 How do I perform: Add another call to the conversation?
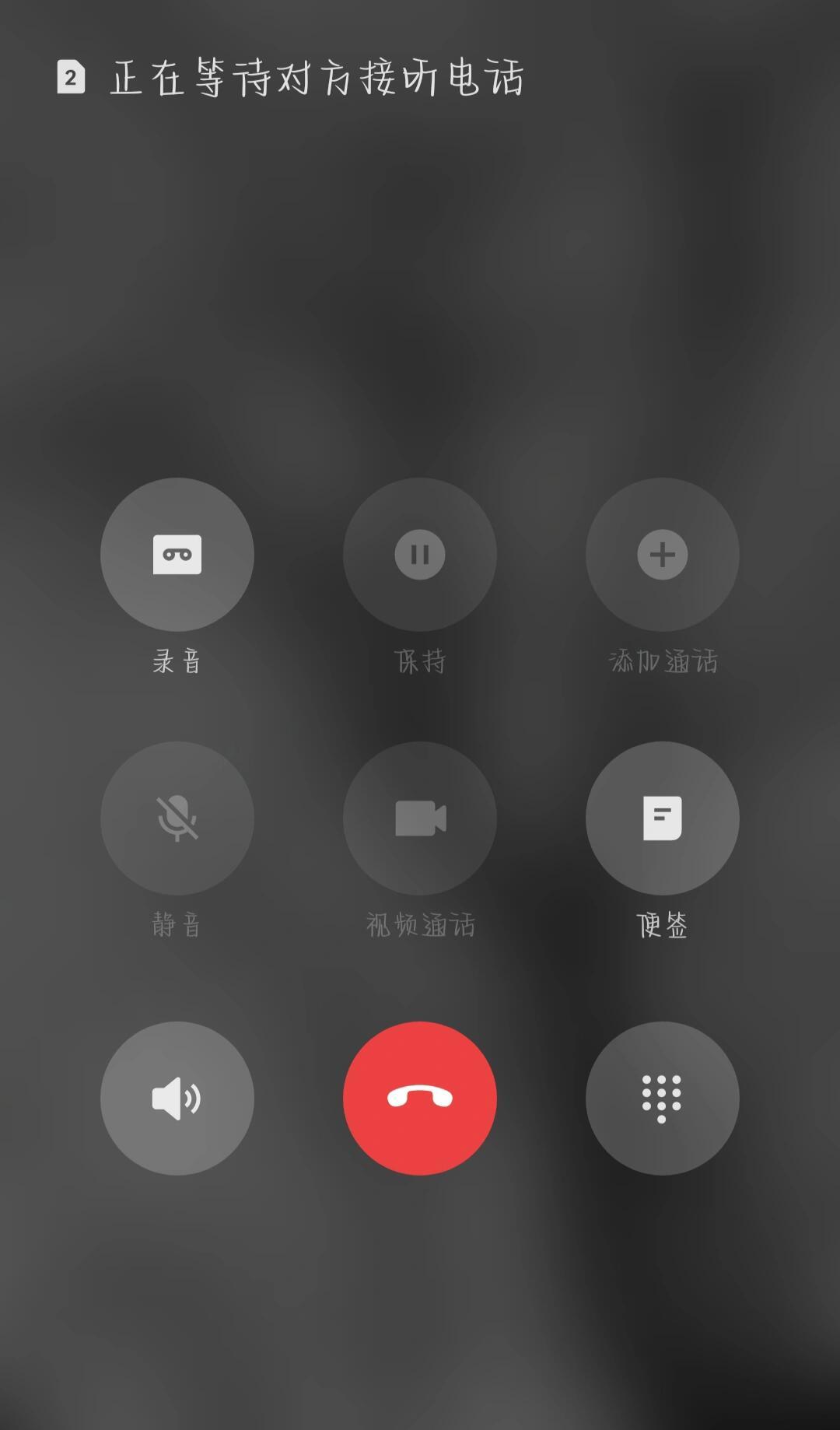point(662,554)
